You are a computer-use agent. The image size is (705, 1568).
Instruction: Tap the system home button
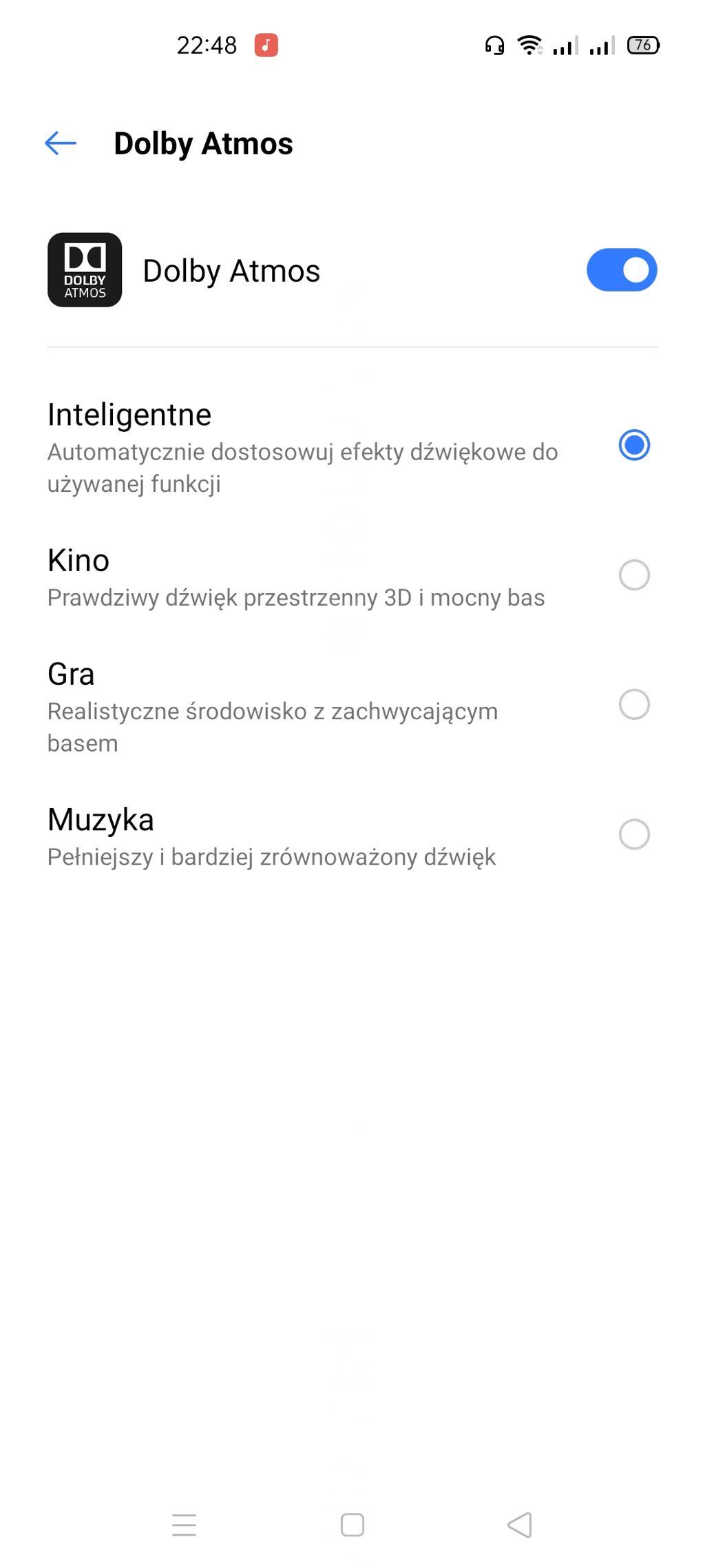click(x=352, y=1525)
